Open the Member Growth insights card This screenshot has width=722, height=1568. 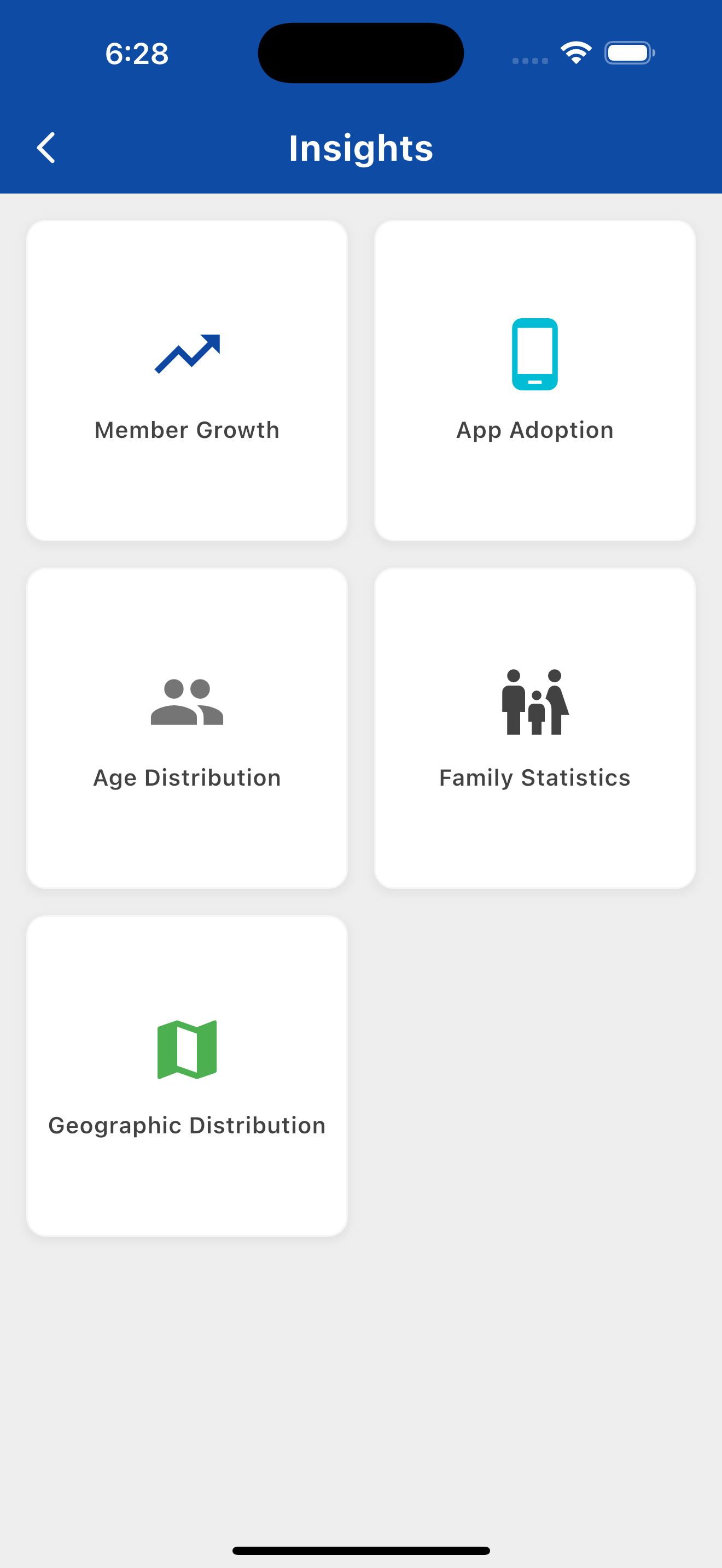187,381
